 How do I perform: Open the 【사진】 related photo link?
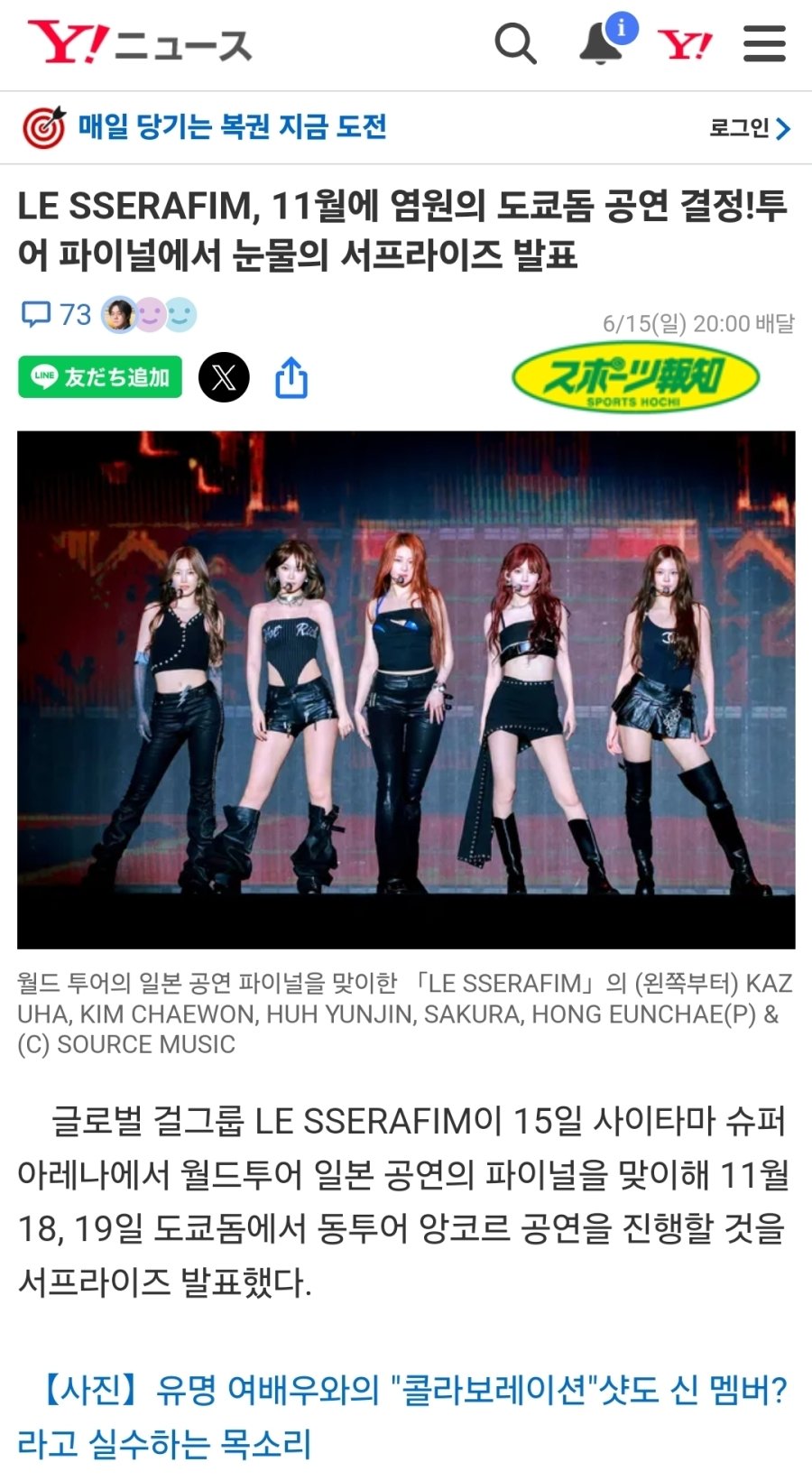(401, 1416)
